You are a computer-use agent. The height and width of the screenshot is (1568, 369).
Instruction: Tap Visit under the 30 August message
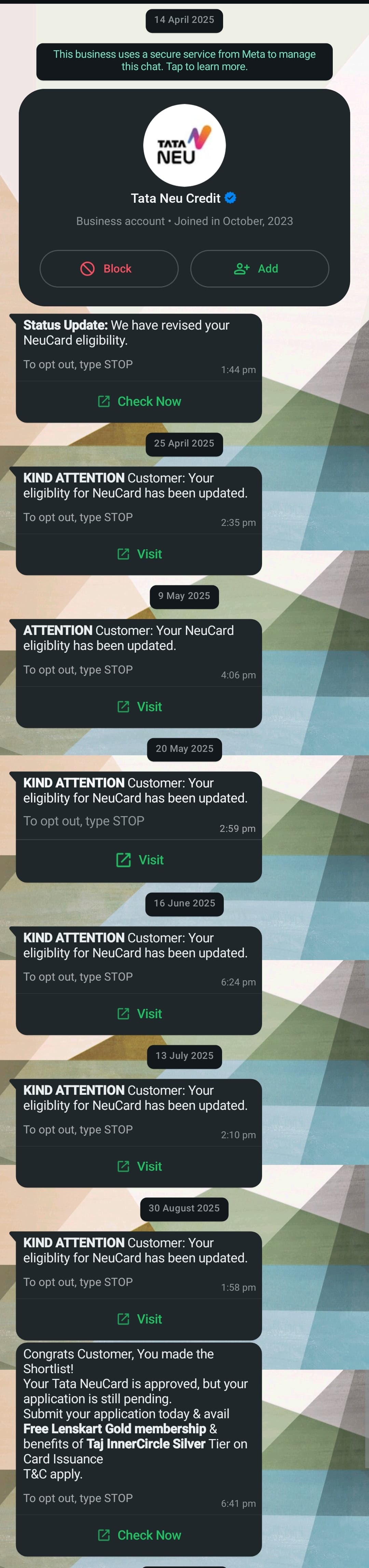[x=139, y=1319]
